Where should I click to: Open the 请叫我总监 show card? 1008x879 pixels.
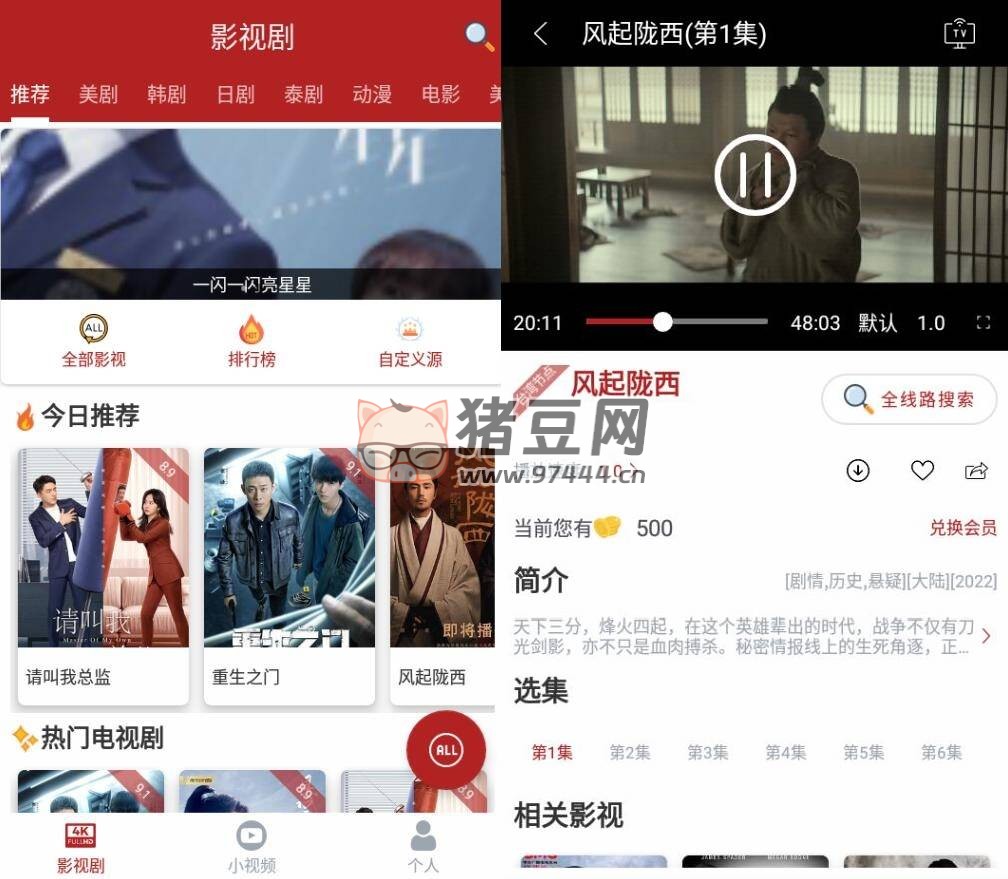[x=103, y=575]
